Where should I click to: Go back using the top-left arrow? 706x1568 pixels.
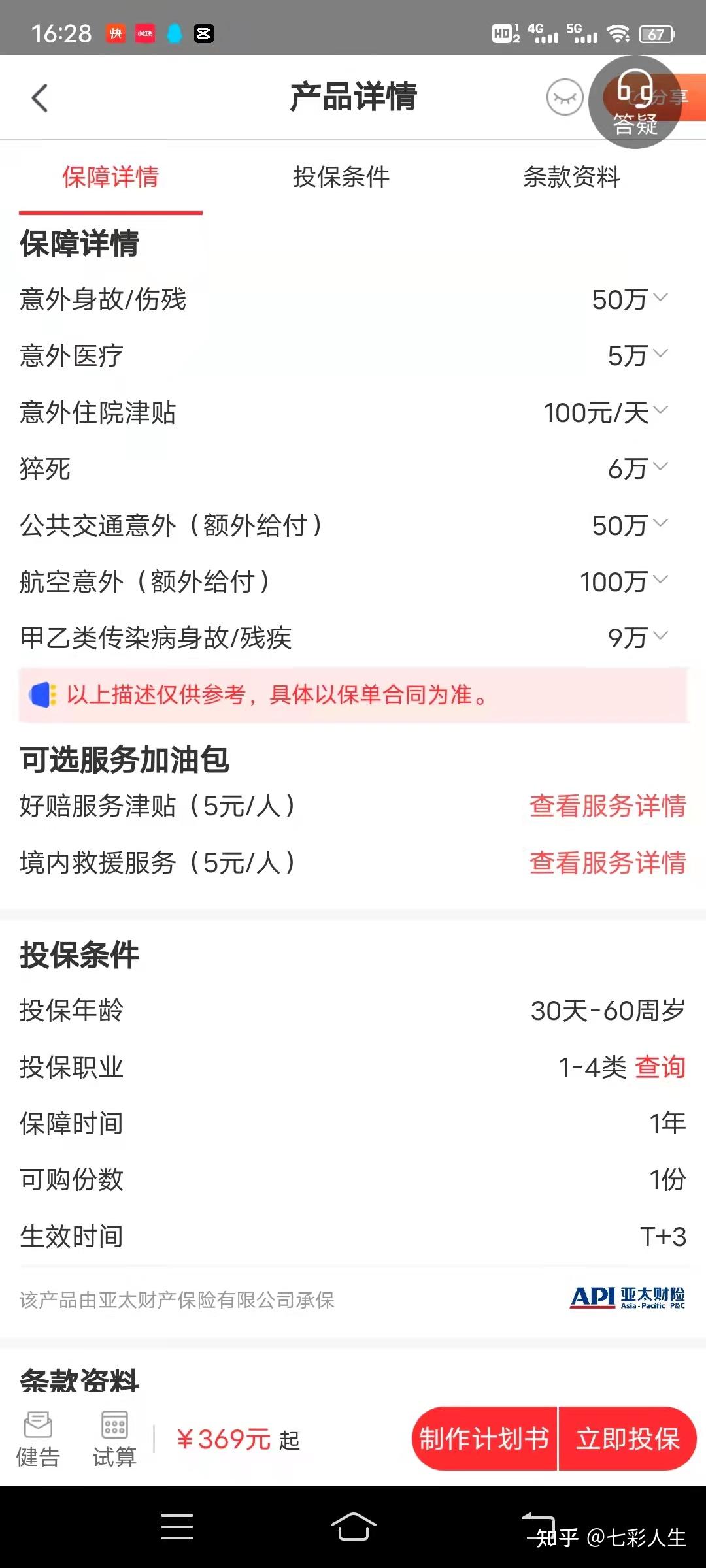click(x=40, y=98)
